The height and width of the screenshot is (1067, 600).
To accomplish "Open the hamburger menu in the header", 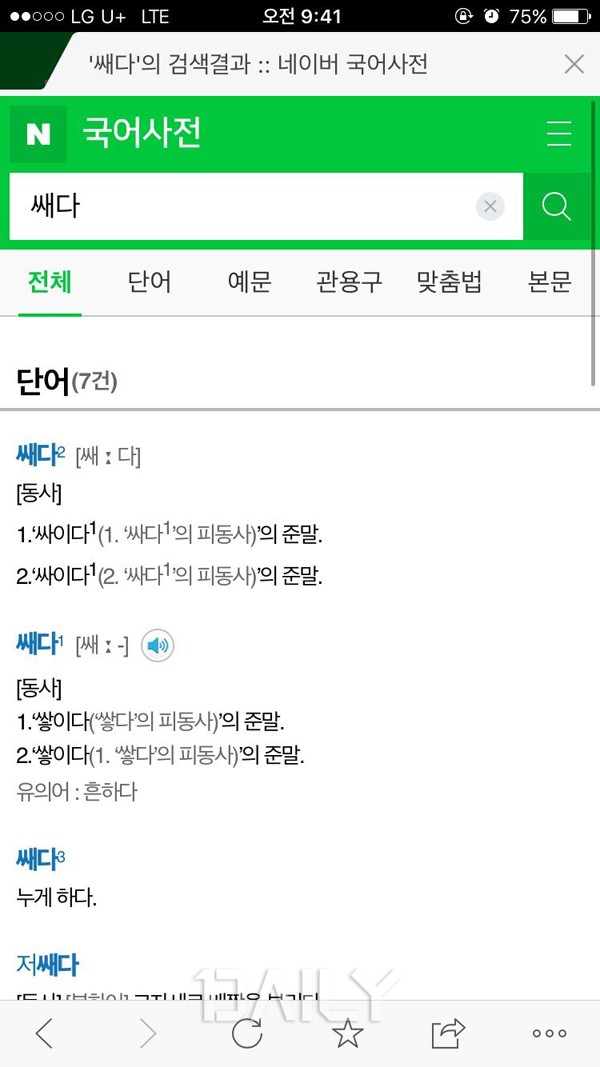I will (x=559, y=134).
